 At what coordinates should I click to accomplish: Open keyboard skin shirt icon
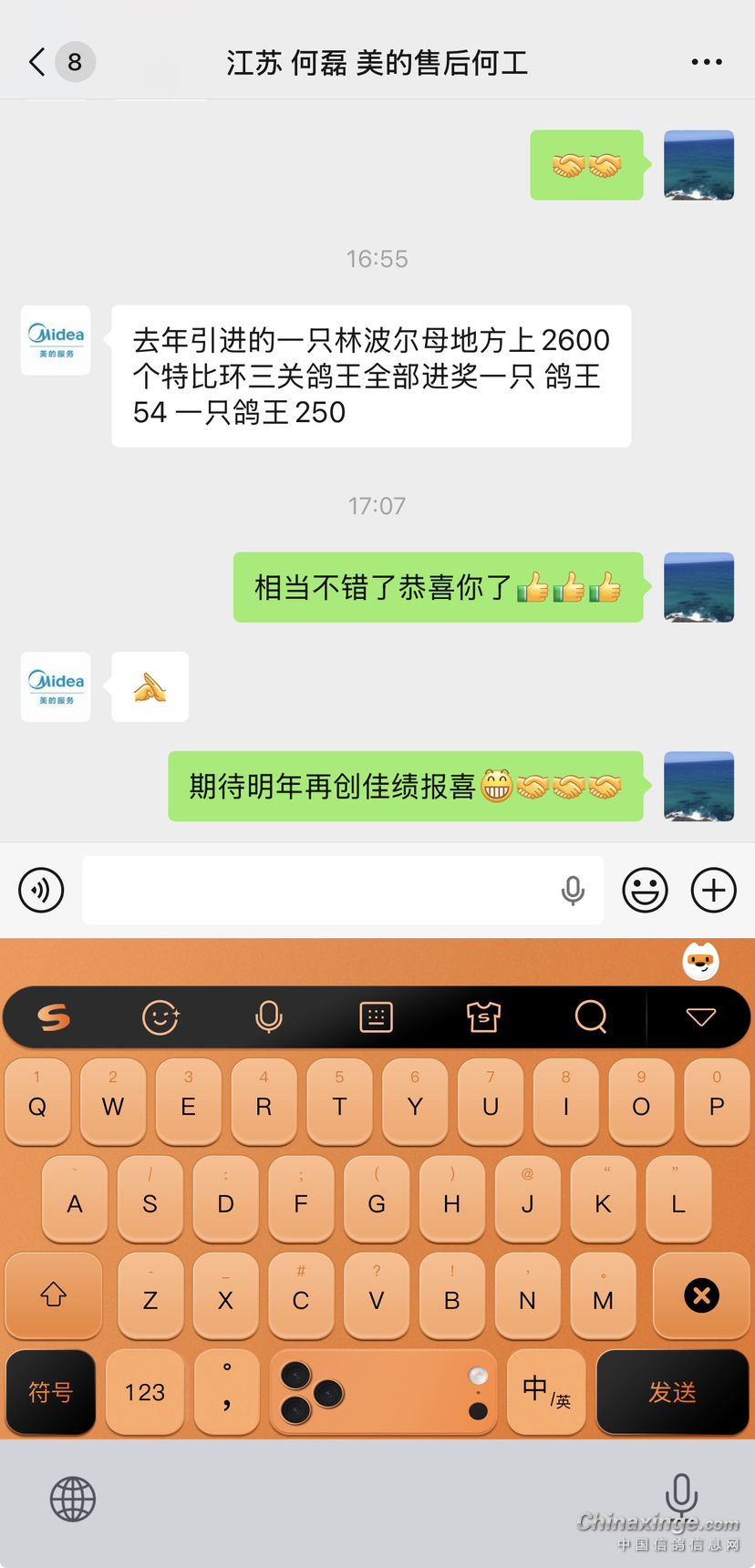483,1016
